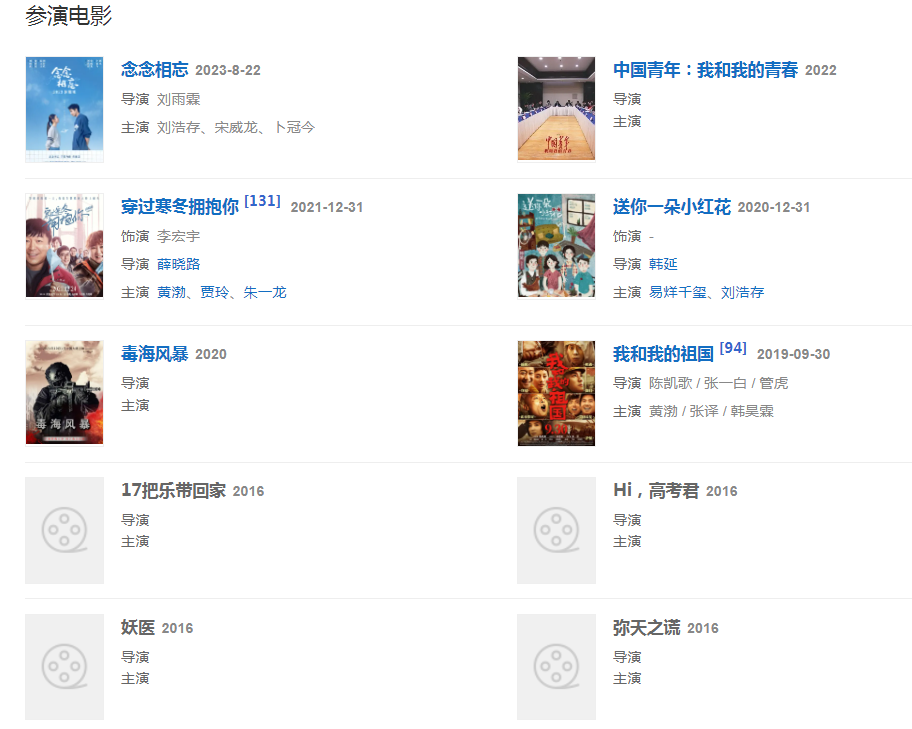The height and width of the screenshot is (729, 912).
Task: View the 毒海风暴 movie poster
Action: click(x=64, y=392)
